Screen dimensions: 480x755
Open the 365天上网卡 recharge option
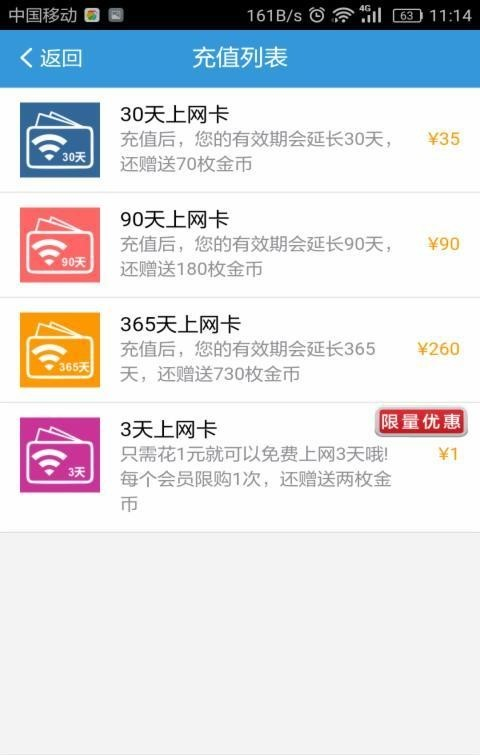pos(240,350)
